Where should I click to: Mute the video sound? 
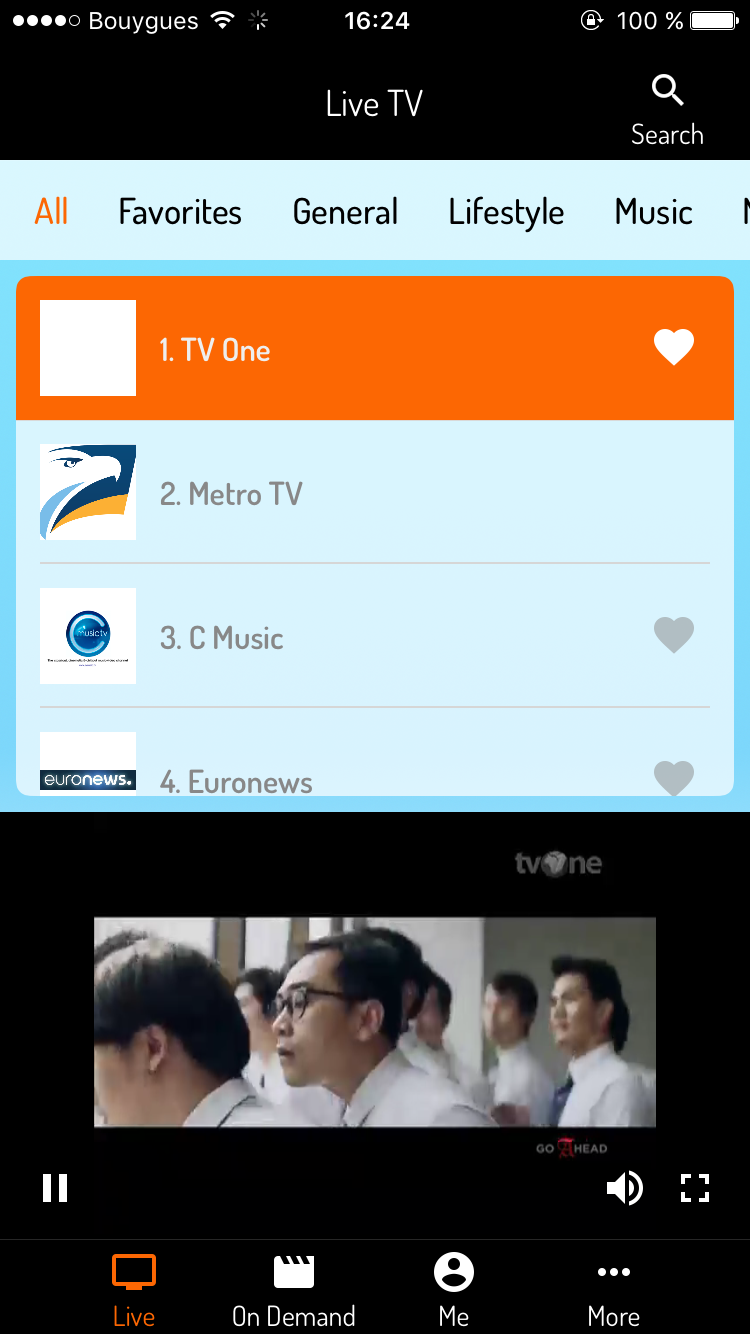[624, 1188]
